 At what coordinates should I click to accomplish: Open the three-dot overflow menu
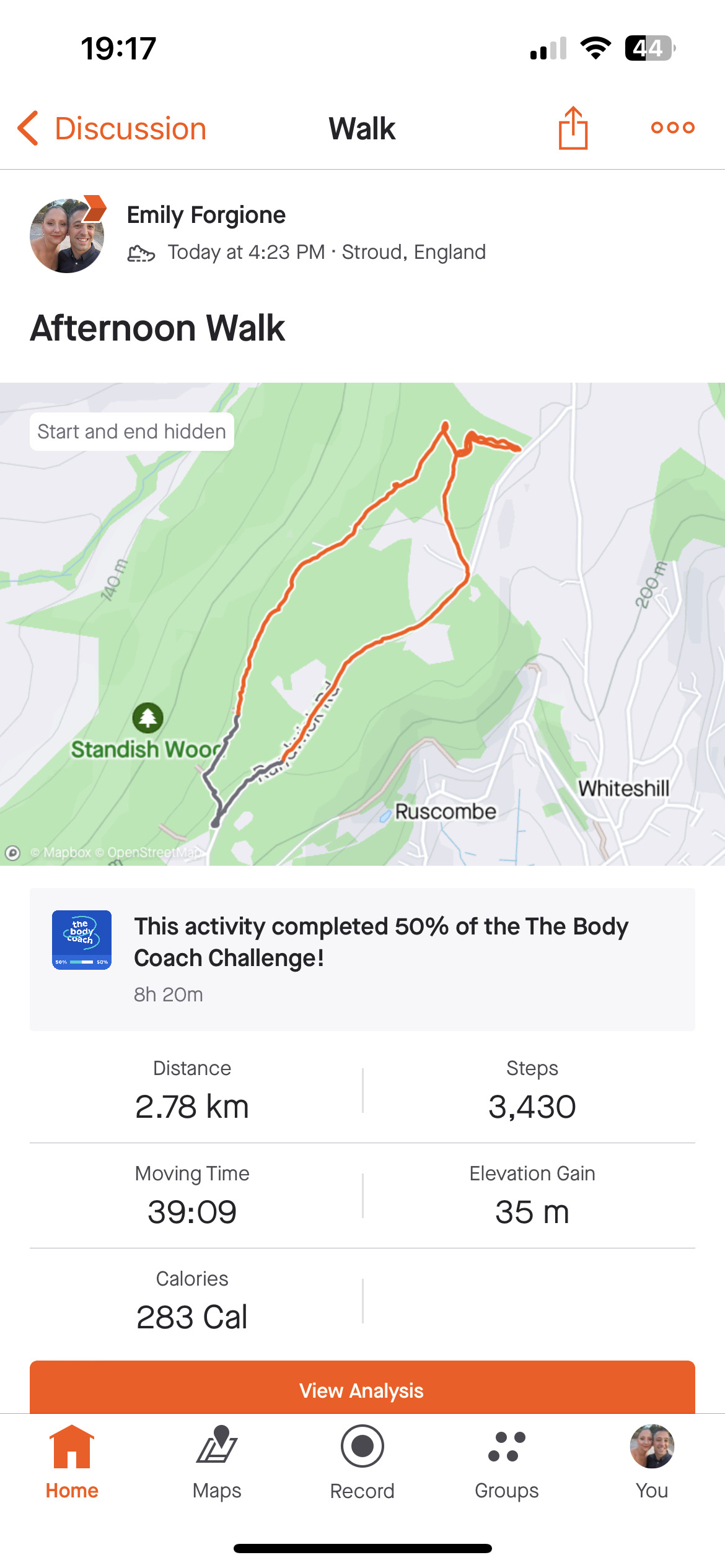(672, 128)
